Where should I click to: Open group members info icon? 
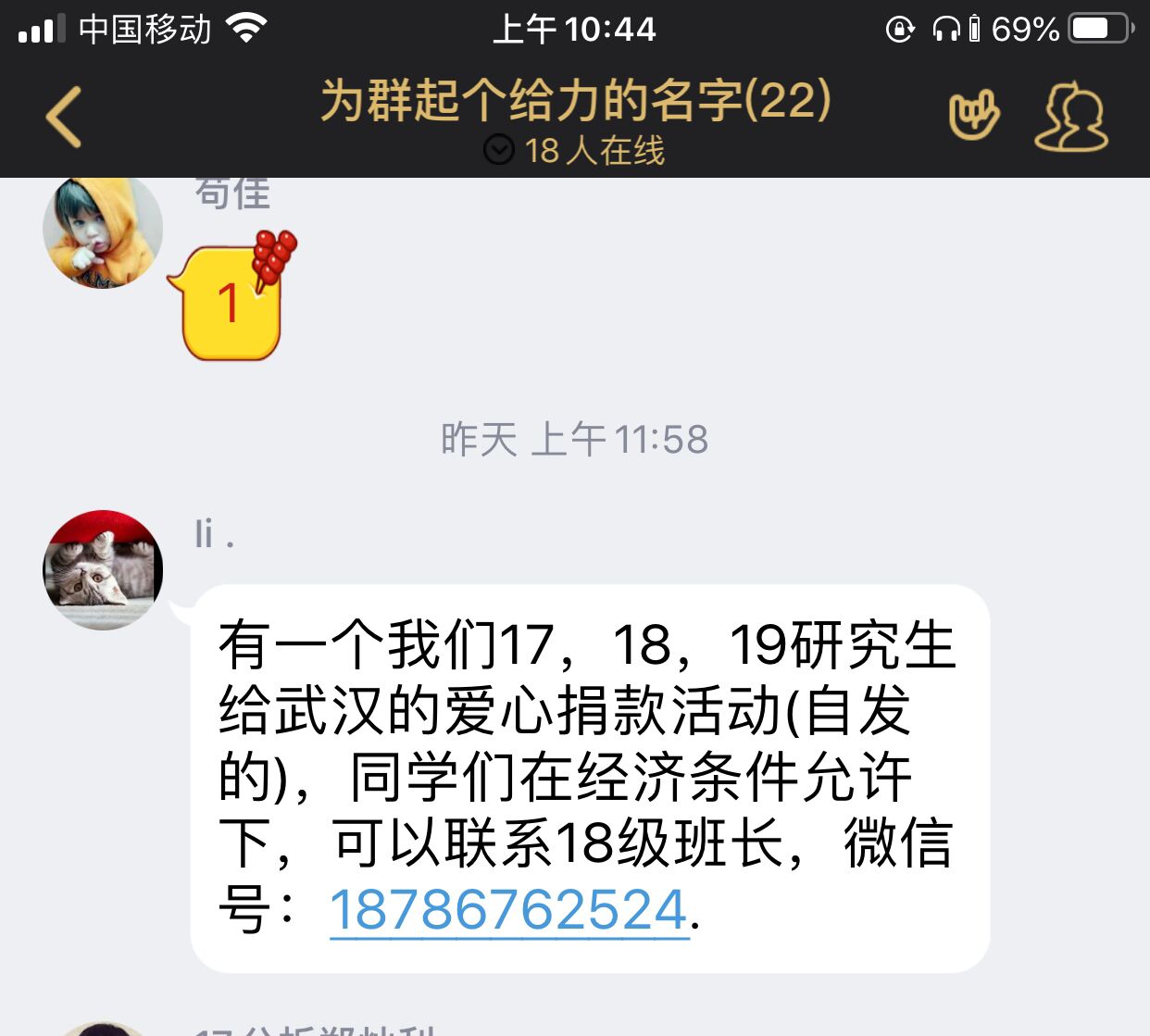1071,118
